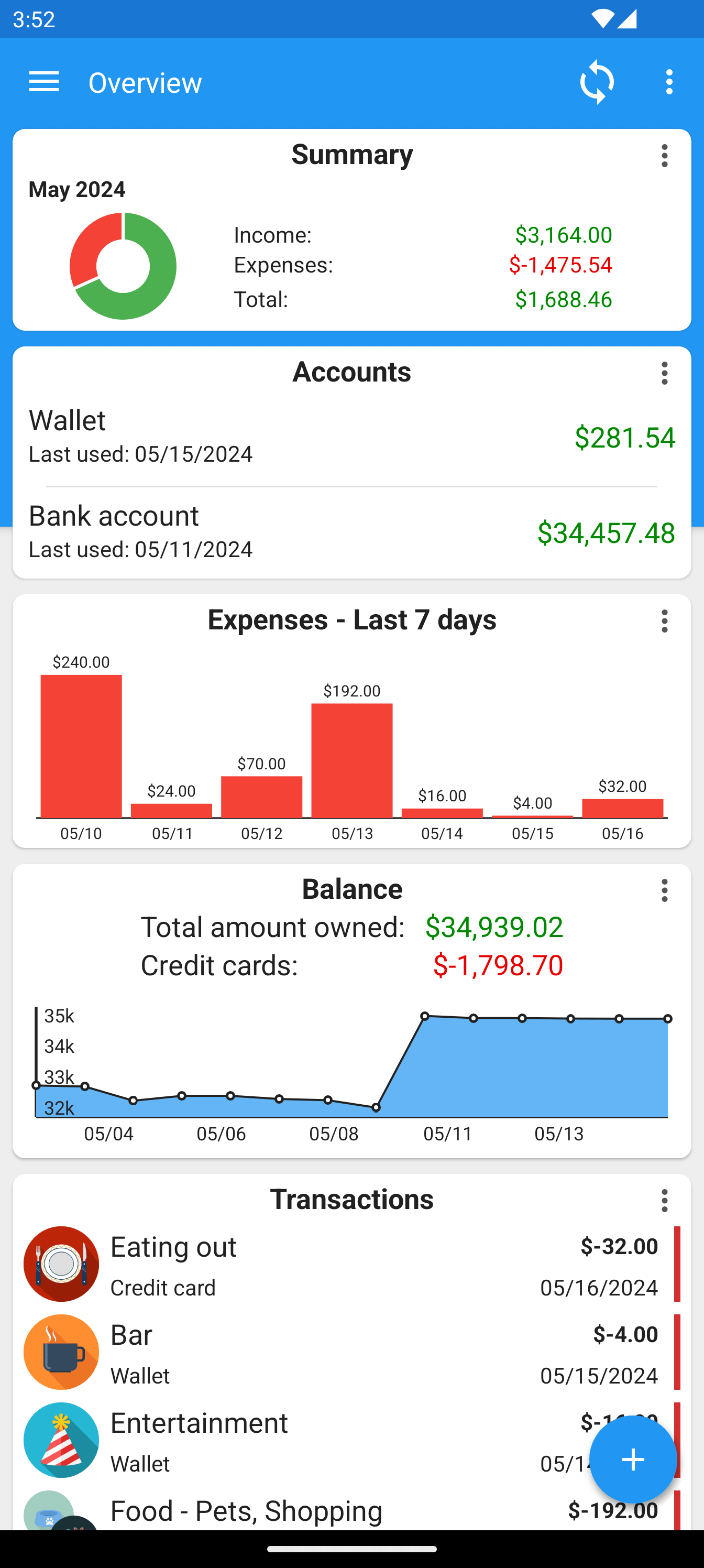Open the Accounts card options menu
Viewport: 704px width, 1568px height.
pos(664,373)
